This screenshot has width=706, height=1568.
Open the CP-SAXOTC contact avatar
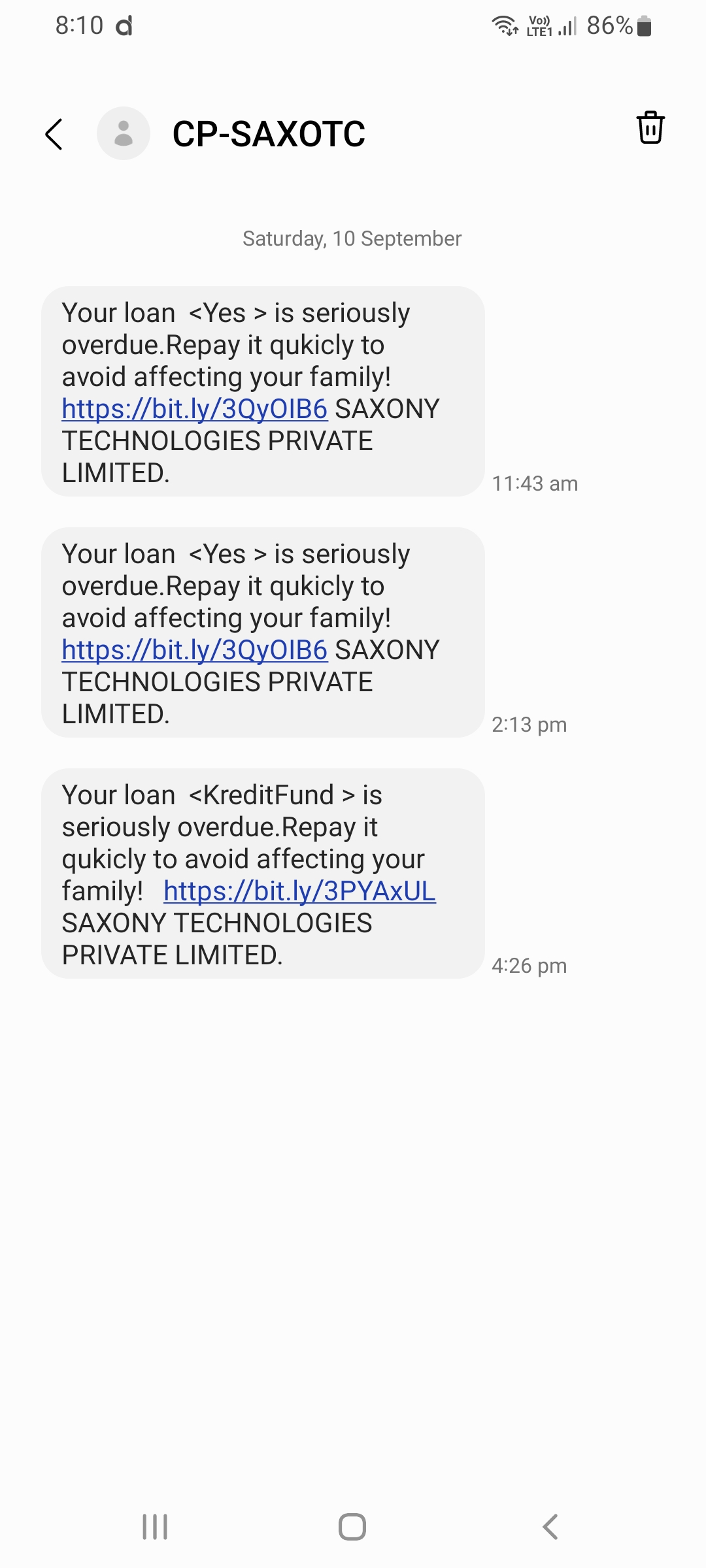click(x=124, y=133)
